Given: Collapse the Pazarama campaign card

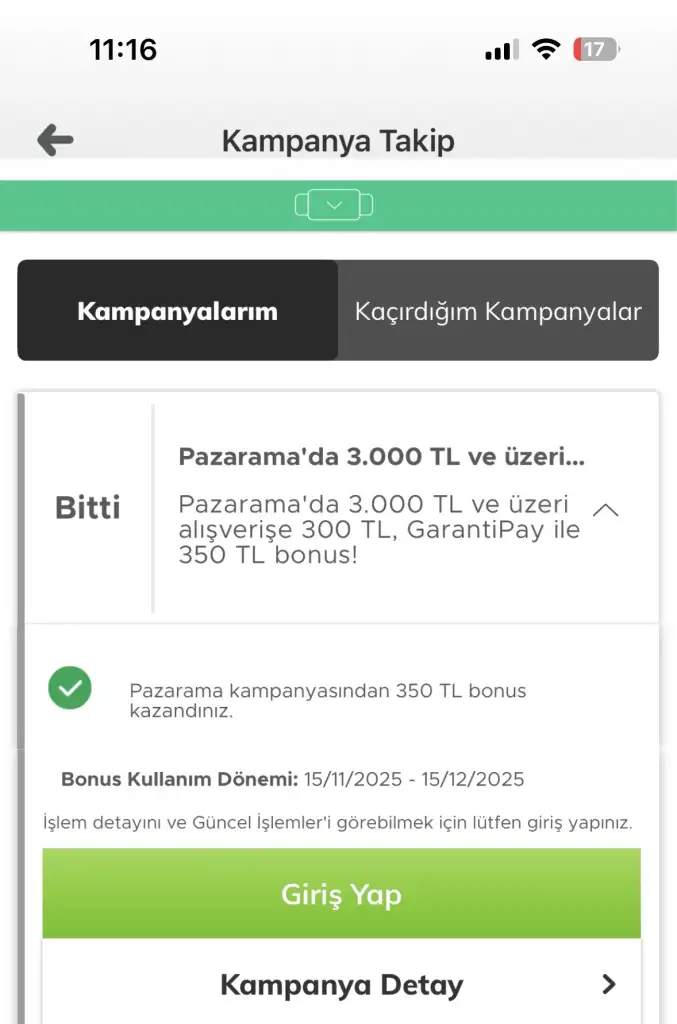Looking at the screenshot, I should [605, 510].
